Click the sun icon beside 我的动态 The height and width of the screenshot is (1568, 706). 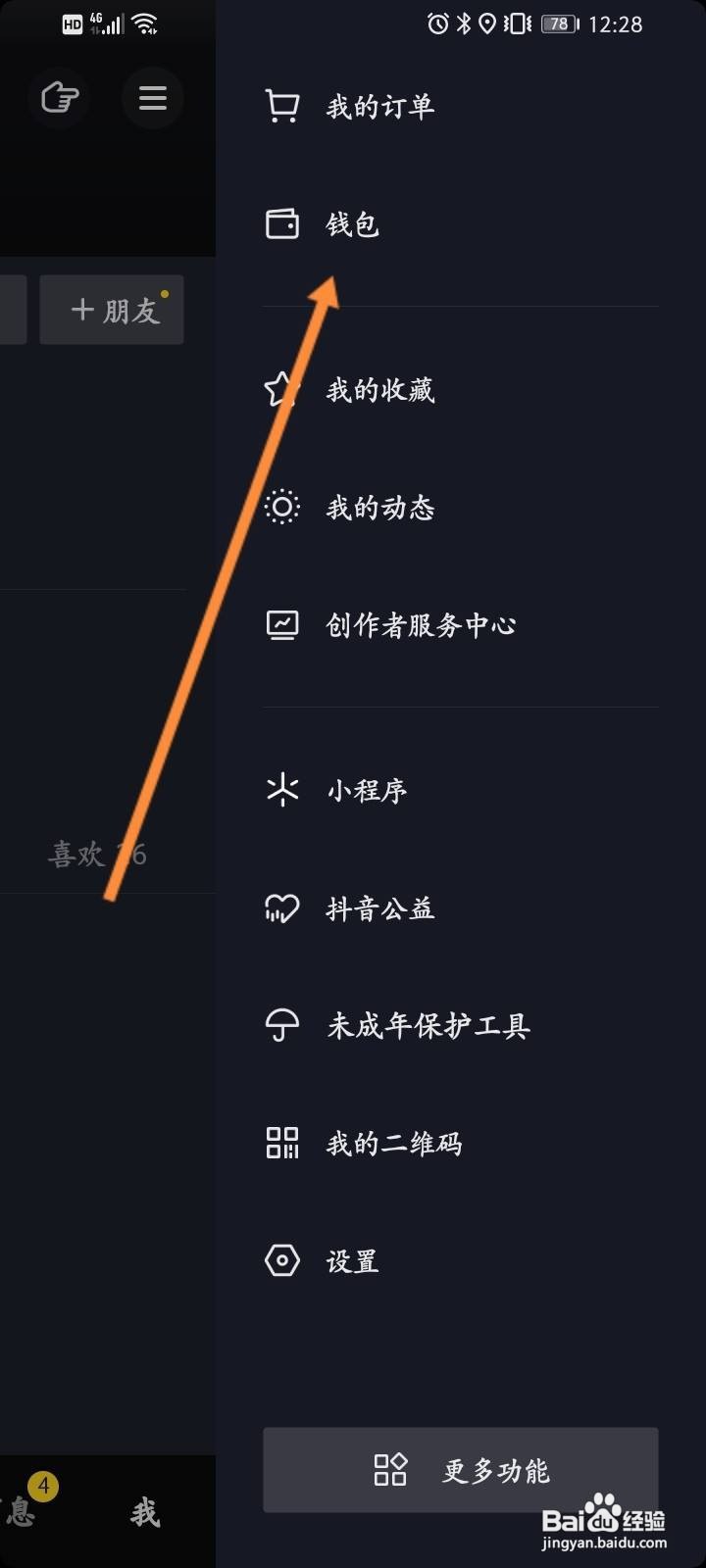pos(281,507)
